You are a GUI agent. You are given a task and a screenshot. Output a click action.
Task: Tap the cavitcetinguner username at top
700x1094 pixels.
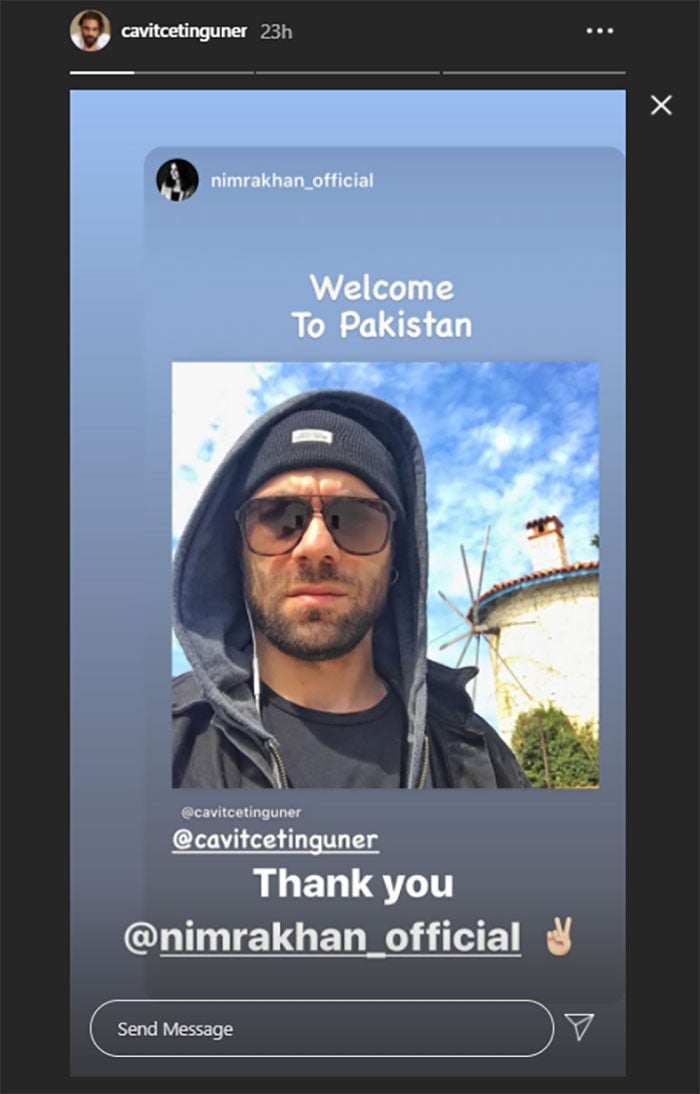(183, 31)
